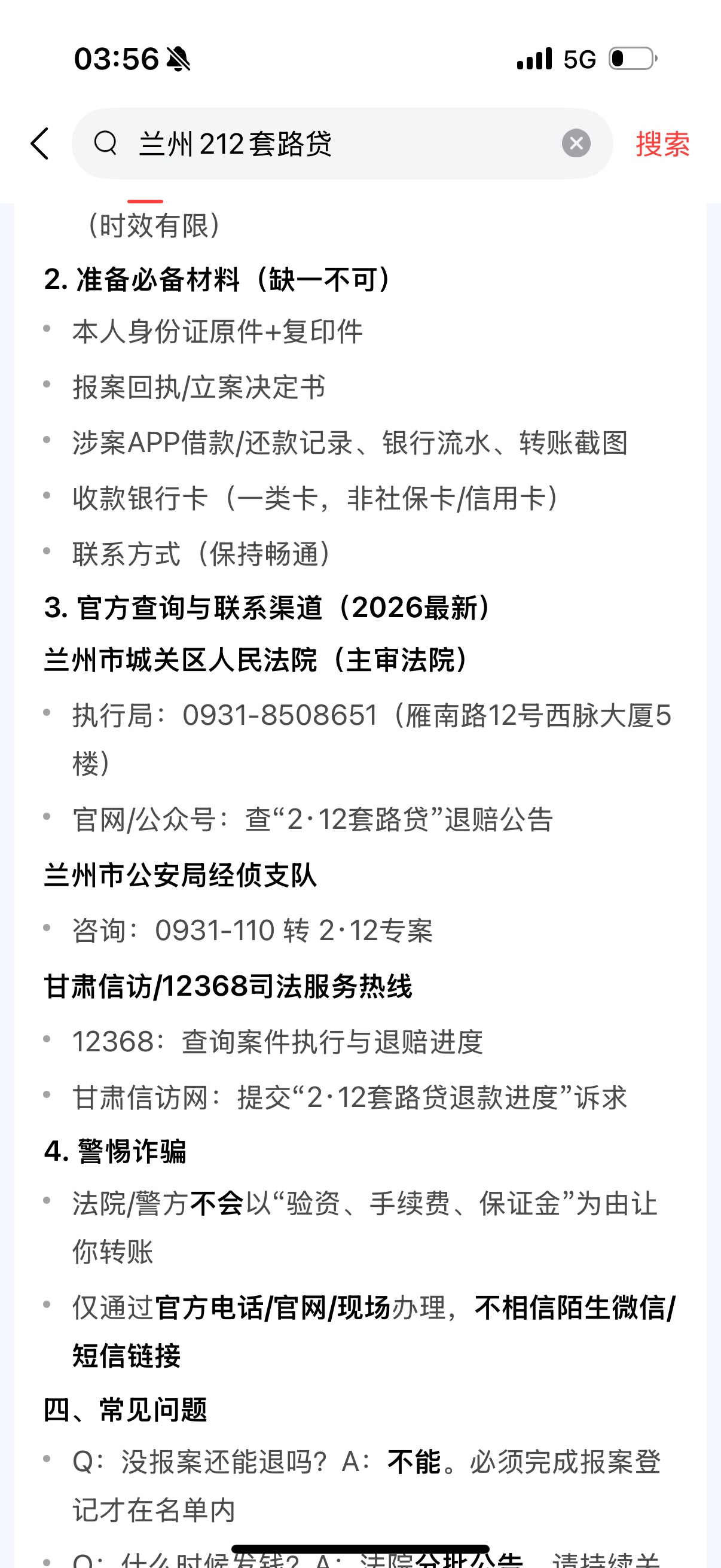Clear the search query text

coord(576,144)
